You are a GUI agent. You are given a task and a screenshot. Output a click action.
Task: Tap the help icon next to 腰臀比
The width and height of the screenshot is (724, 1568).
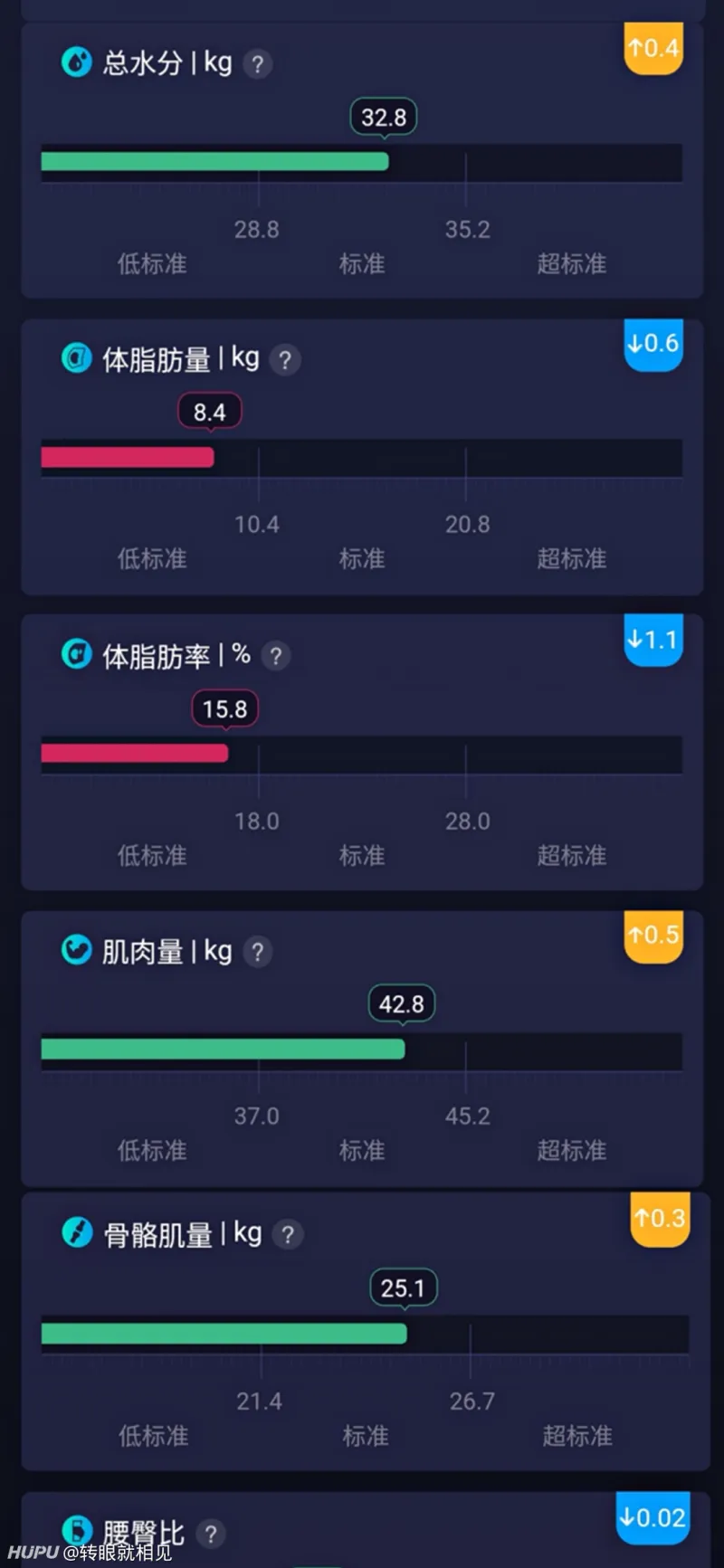(x=211, y=1534)
